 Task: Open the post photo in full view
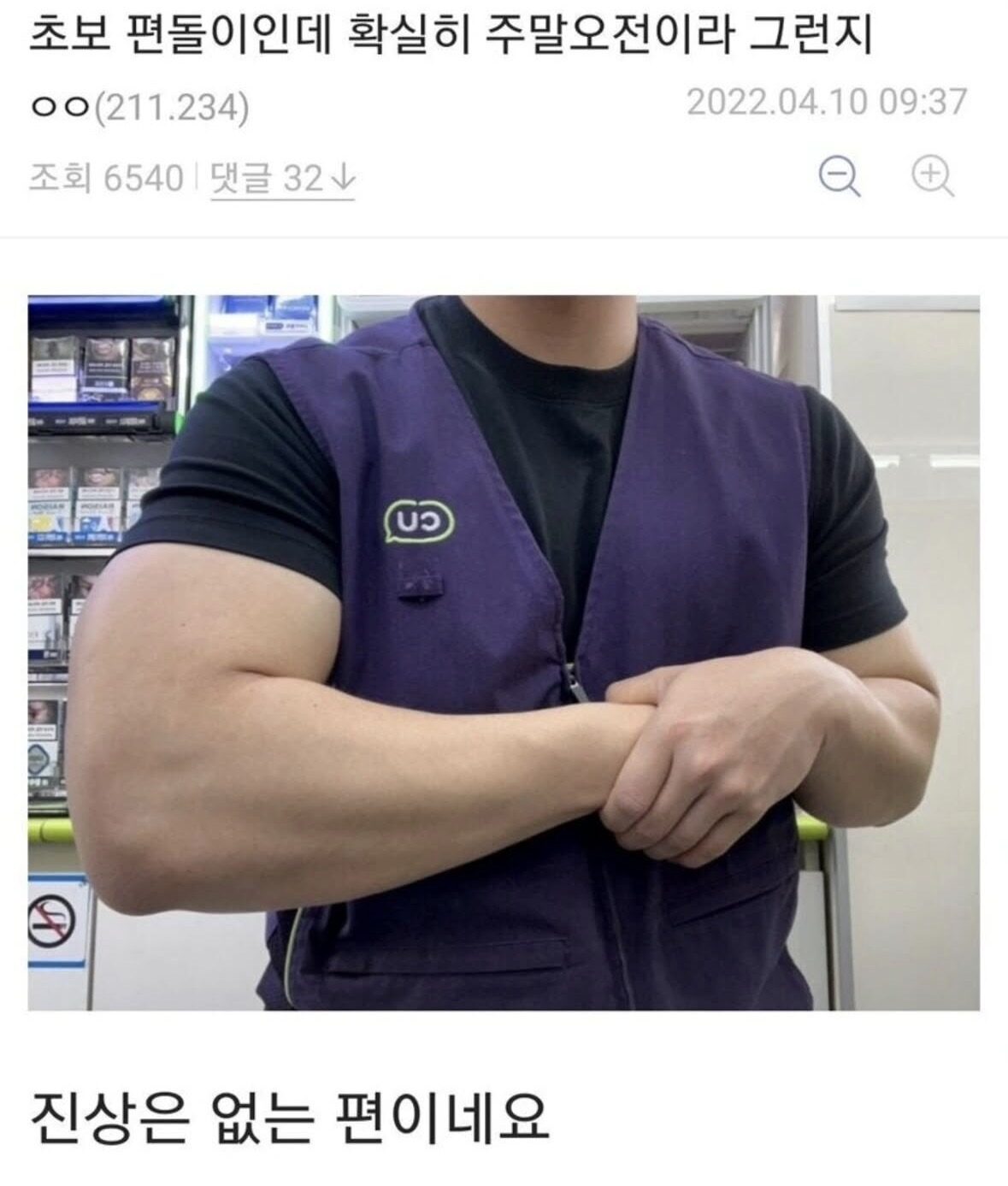pyautogui.click(x=504, y=652)
